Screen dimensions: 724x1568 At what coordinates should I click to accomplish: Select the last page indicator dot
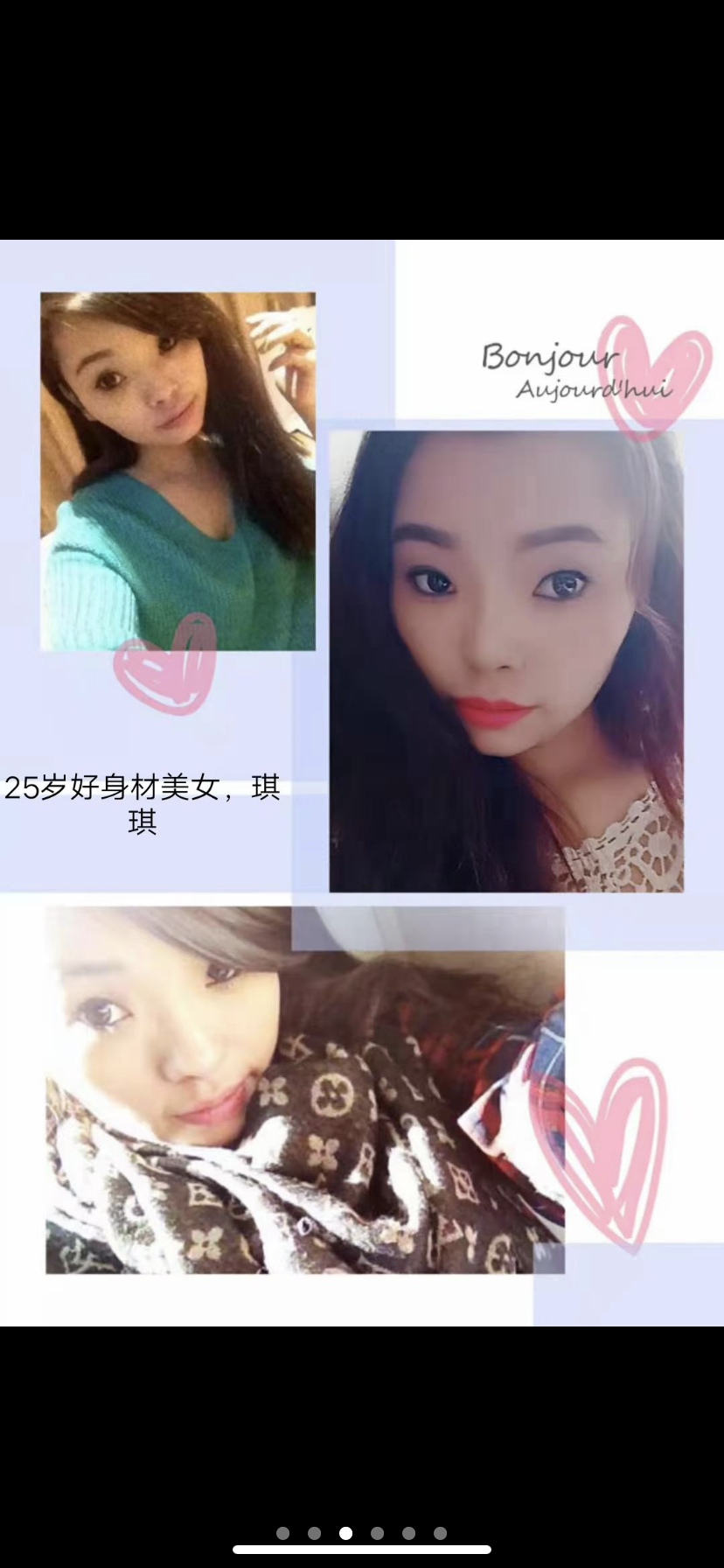click(441, 1533)
